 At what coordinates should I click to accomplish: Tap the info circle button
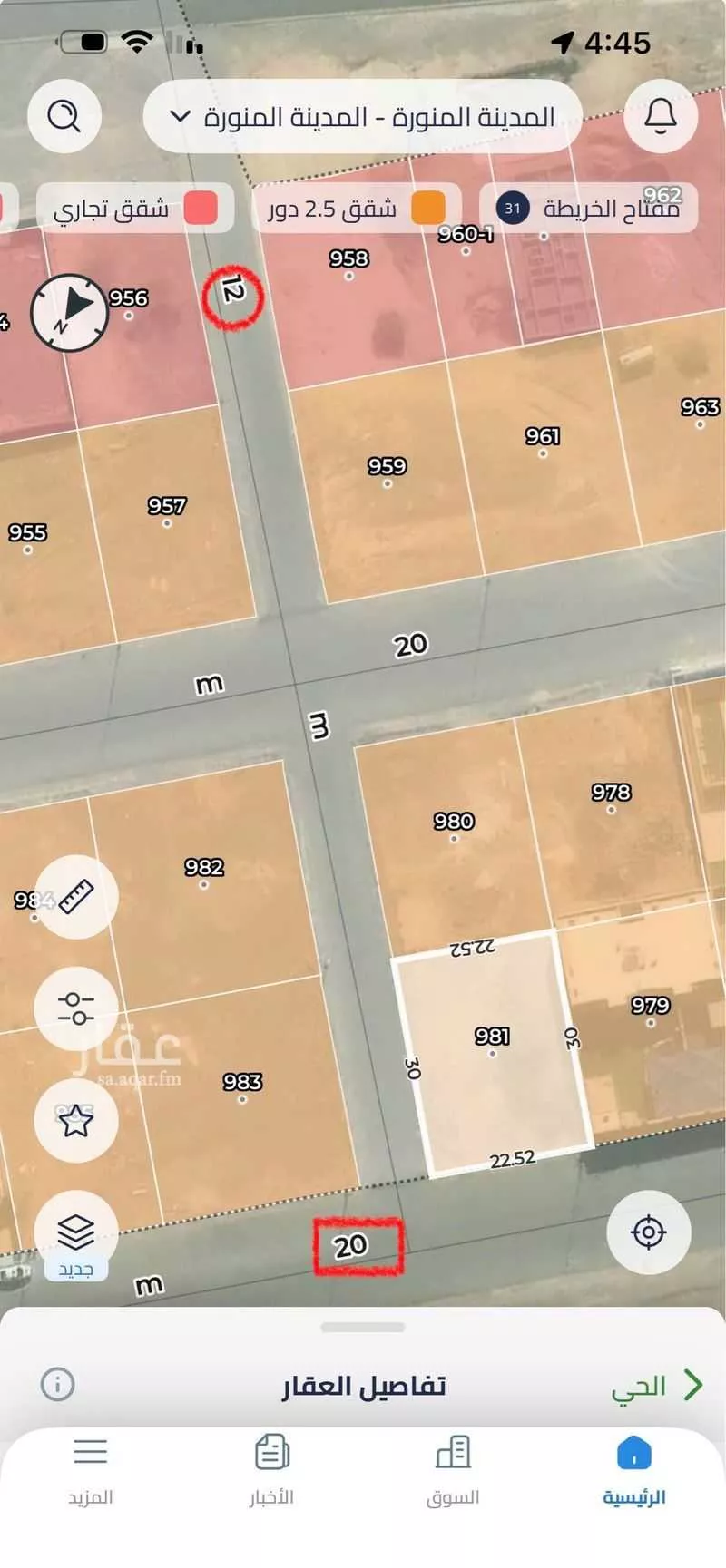60,1384
